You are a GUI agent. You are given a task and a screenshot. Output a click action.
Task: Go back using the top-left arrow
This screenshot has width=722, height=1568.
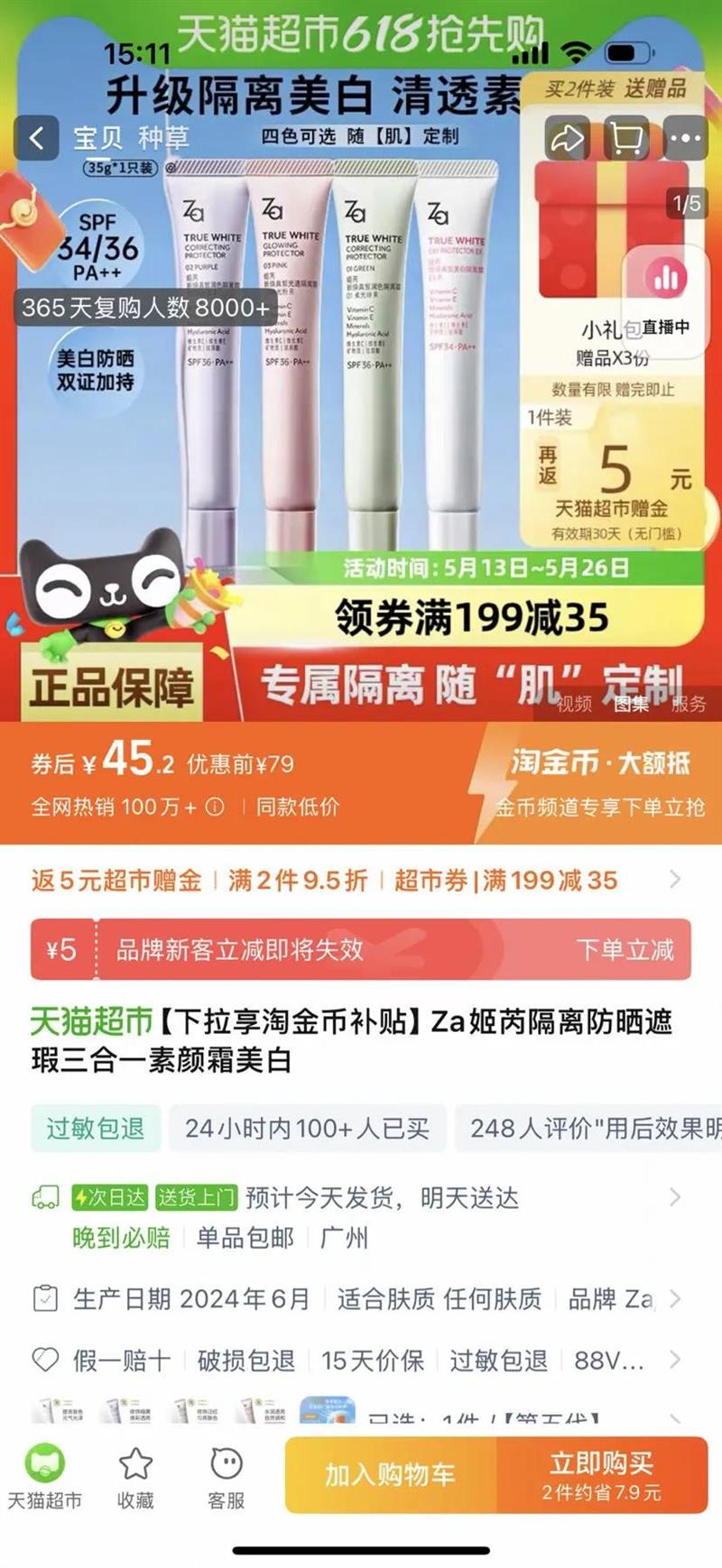[x=36, y=138]
